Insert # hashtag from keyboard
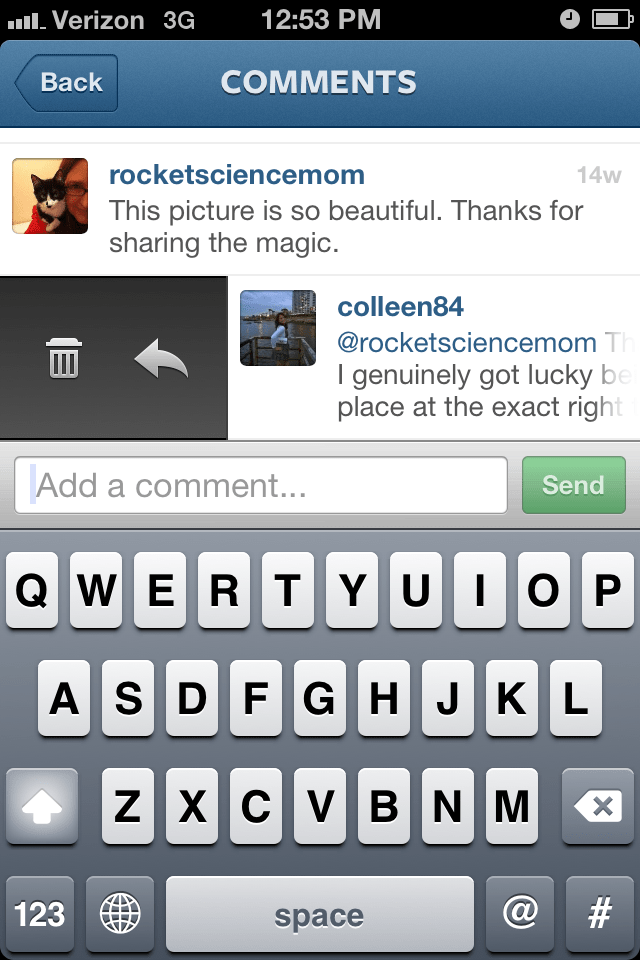The image size is (640, 960). point(600,914)
